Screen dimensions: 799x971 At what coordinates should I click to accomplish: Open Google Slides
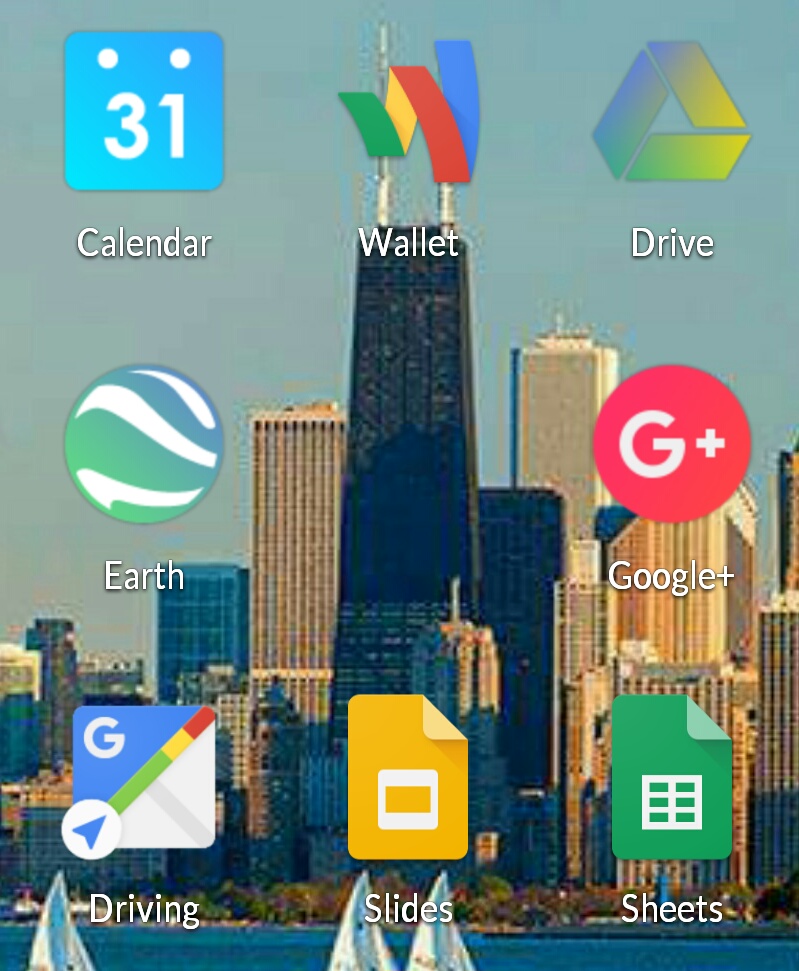408,777
